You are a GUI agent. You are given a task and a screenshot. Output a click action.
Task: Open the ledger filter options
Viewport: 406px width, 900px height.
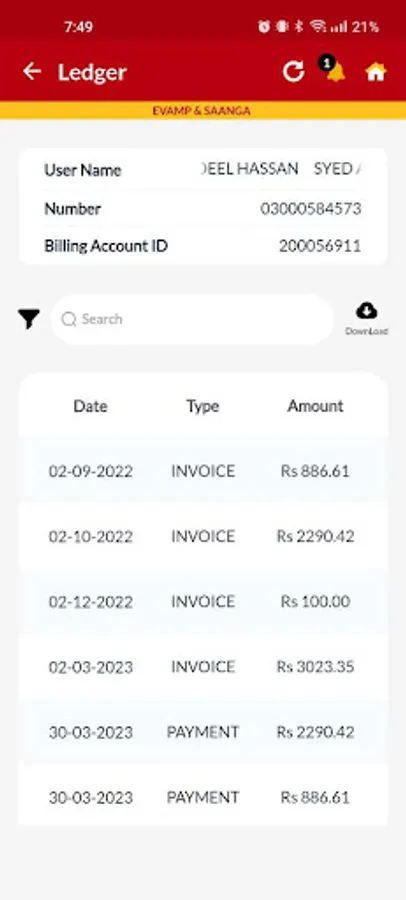(29, 319)
